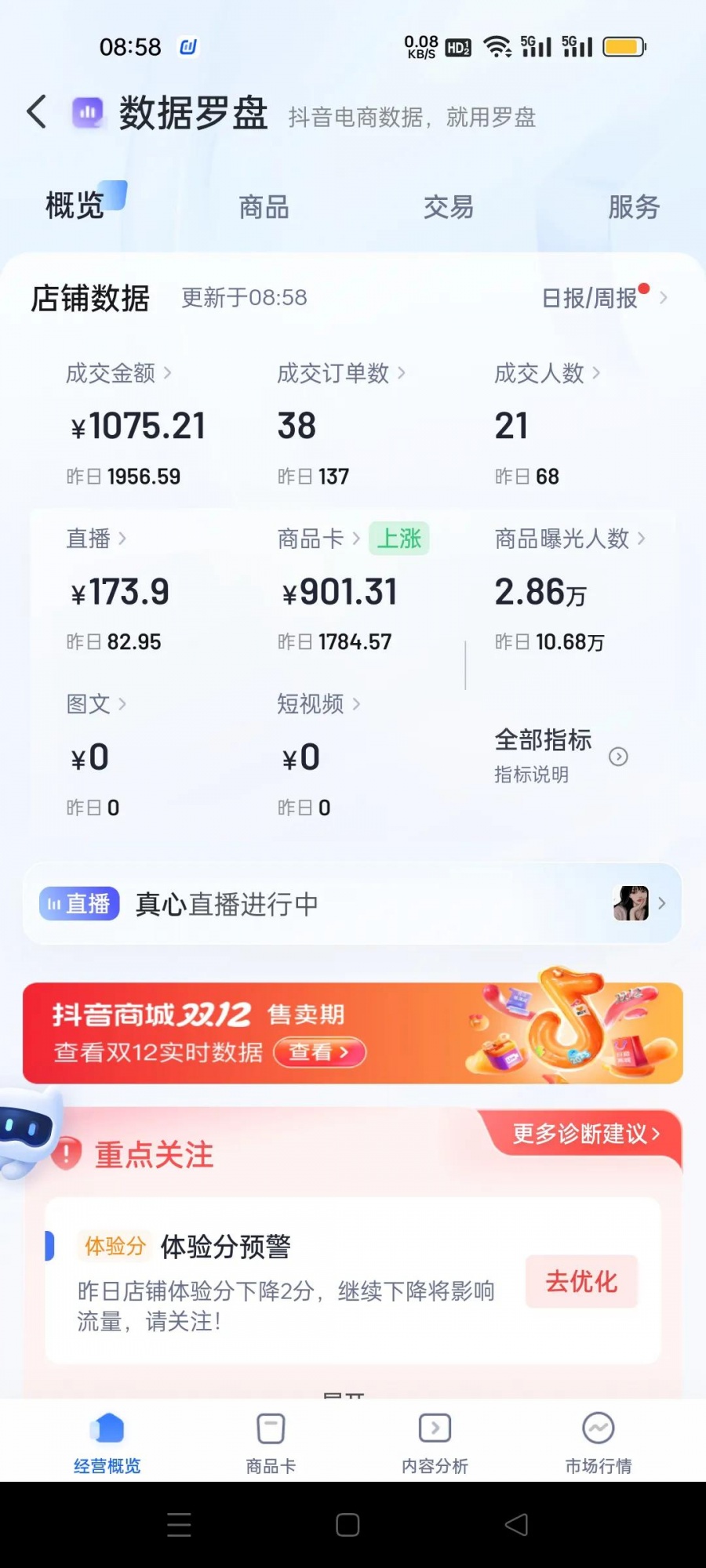This screenshot has height=1568, width=706.
Task: Open 短视频 sales details
Action: (x=318, y=704)
